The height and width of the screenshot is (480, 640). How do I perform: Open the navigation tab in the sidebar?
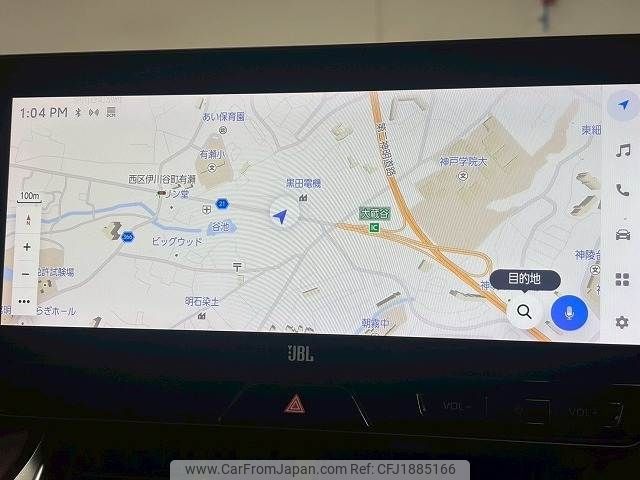pos(623,105)
